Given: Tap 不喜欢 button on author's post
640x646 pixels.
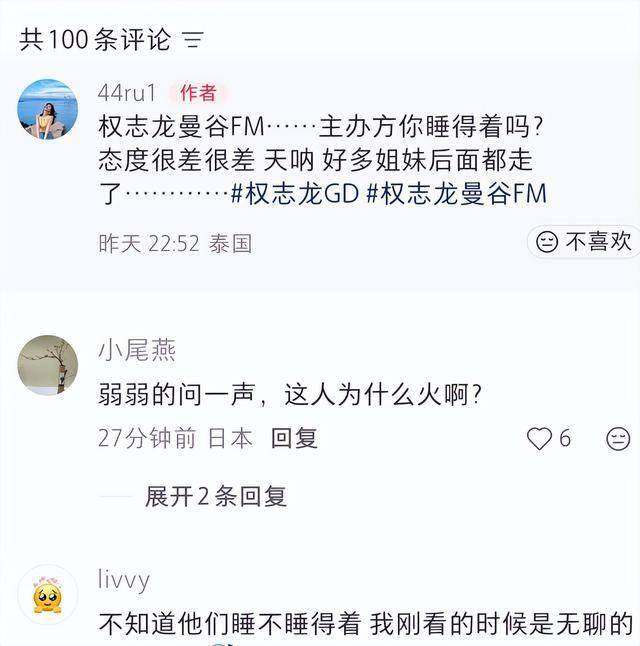Looking at the screenshot, I should pyautogui.click(x=584, y=241).
